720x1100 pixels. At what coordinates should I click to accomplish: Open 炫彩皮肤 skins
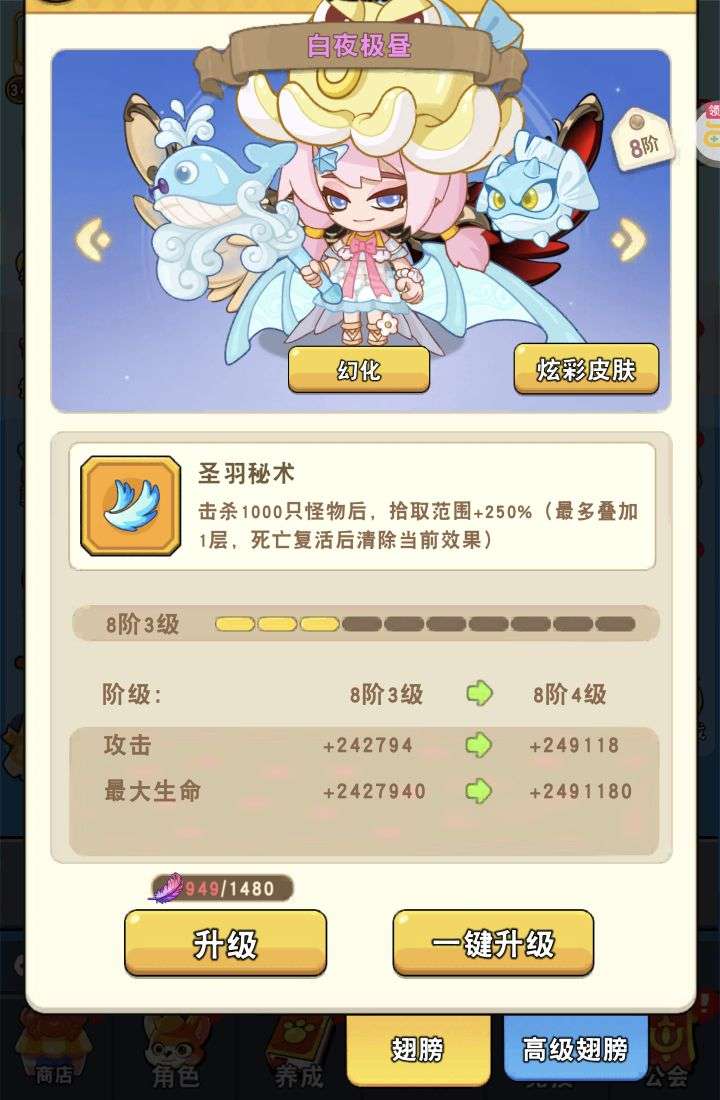point(586,369)
